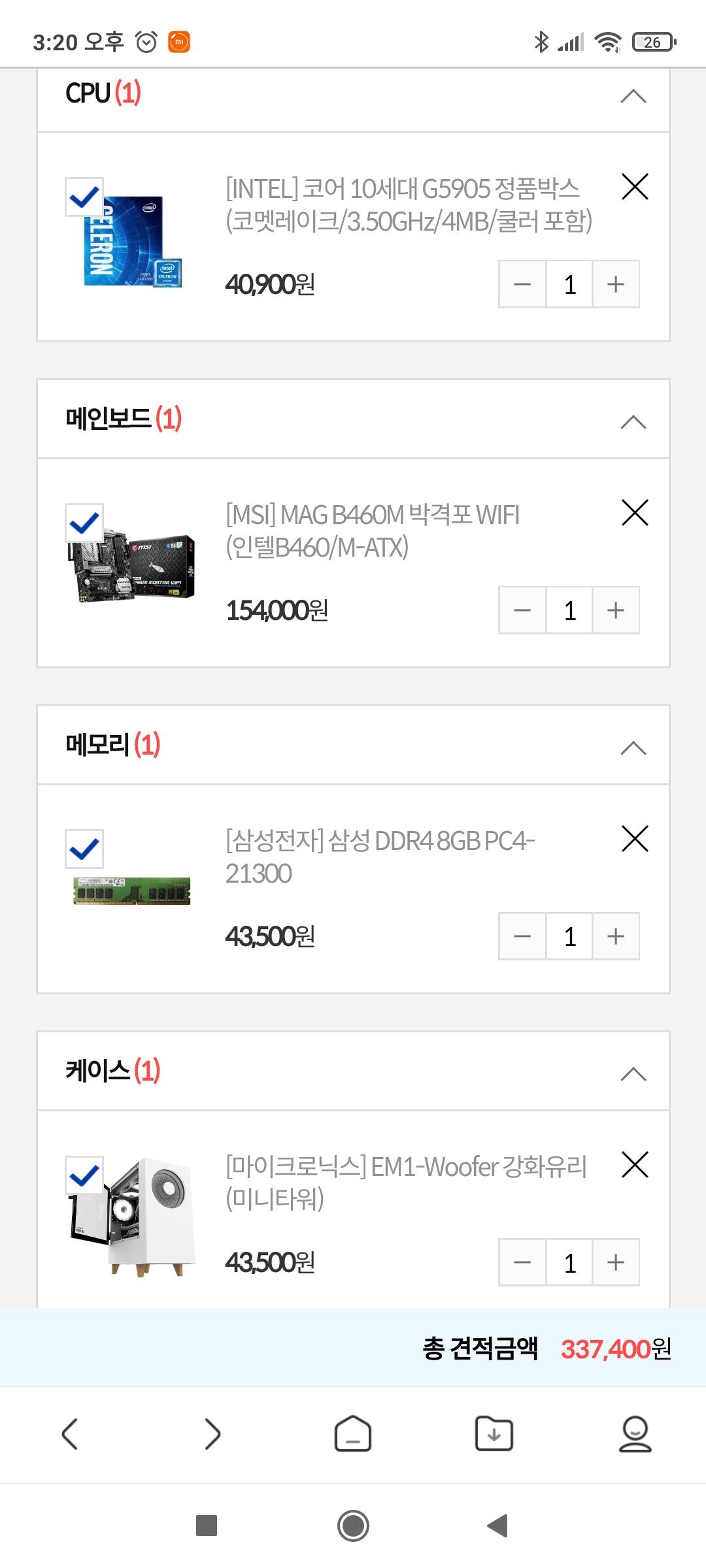Uncheck the EM1-Woofer case item
706x1568 pixels.
(84, 1175)
